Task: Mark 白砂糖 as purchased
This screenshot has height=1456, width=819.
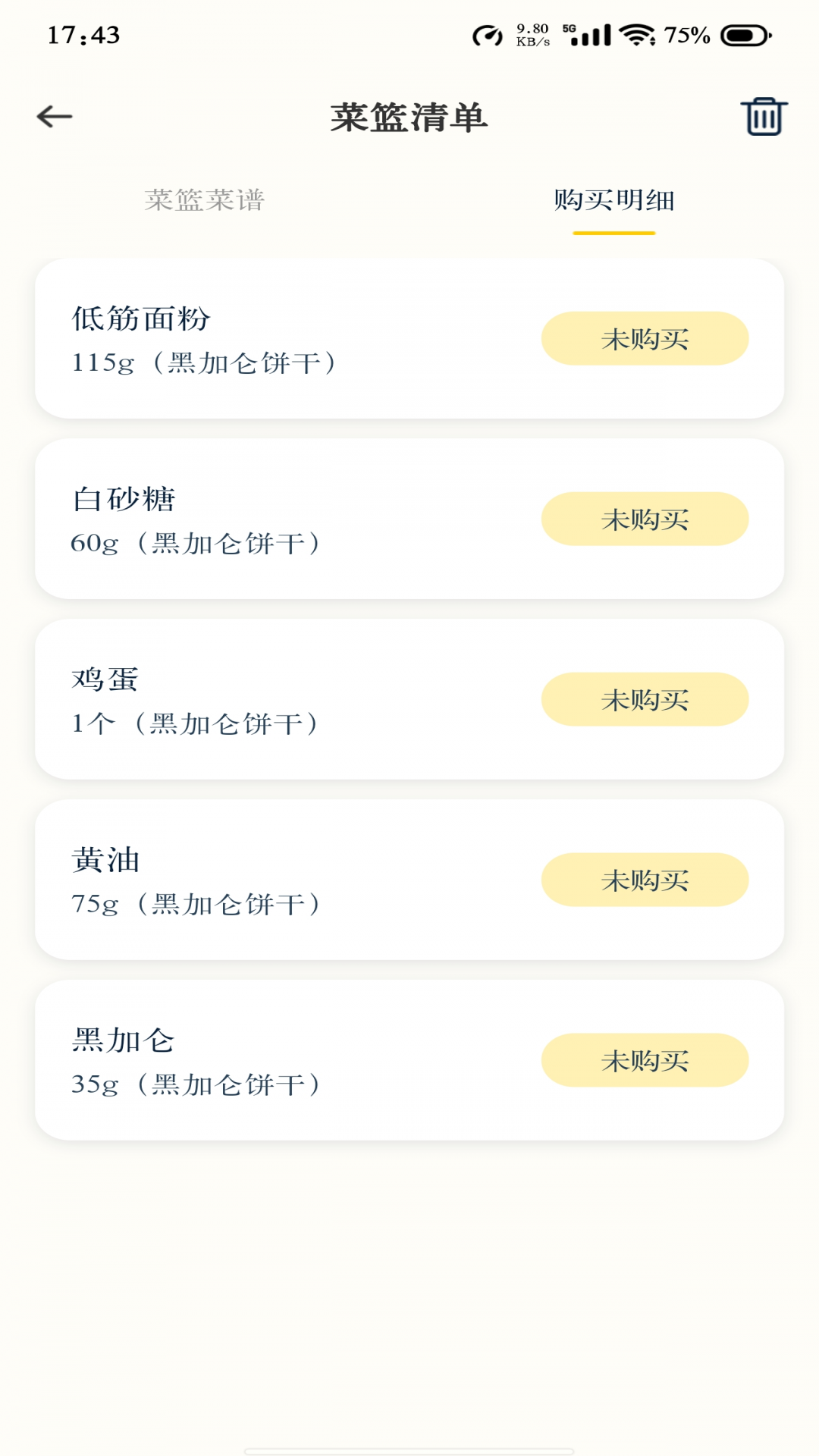Action: click(645, 518)
